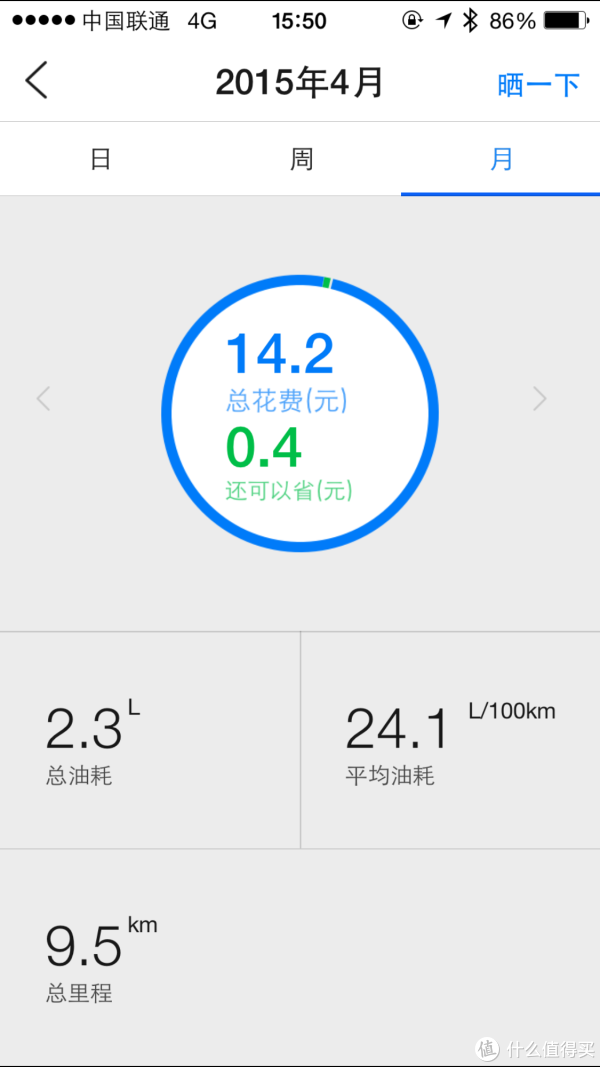
Task: Show the previous month with the left chevron
Action: click(x=44, y=399)
